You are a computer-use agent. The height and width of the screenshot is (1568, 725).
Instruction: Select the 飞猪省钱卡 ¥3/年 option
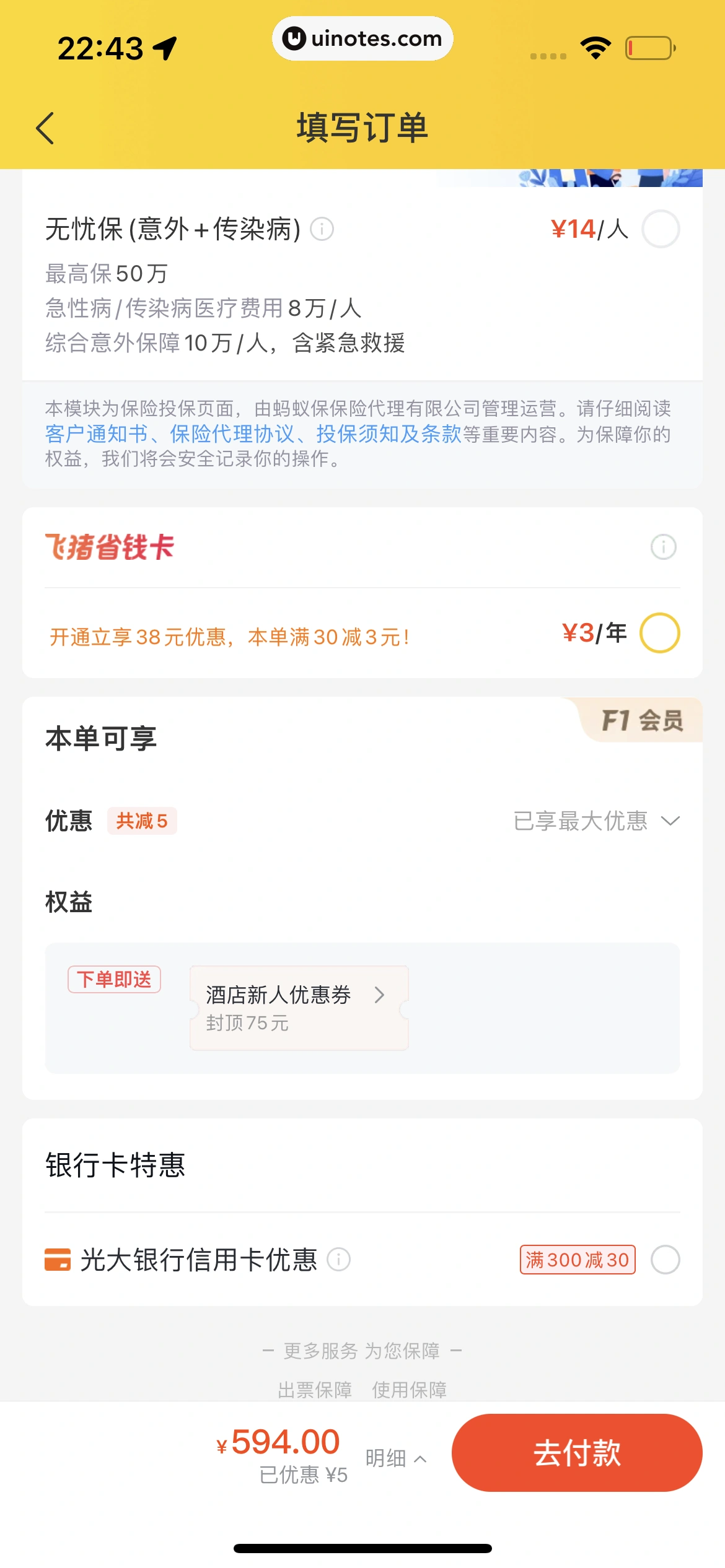(x=659, y=633)
